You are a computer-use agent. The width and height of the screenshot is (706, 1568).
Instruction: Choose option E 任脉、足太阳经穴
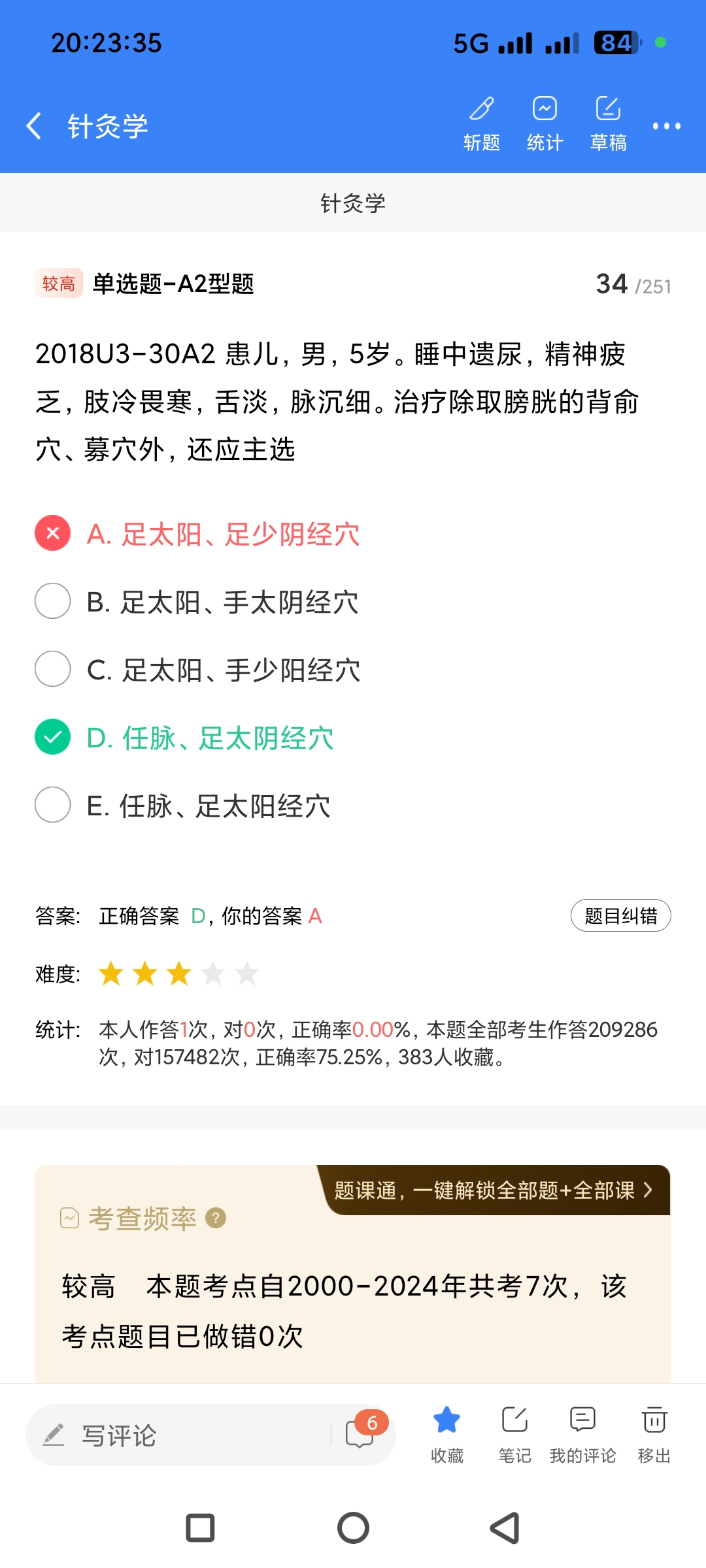(209, 806)
